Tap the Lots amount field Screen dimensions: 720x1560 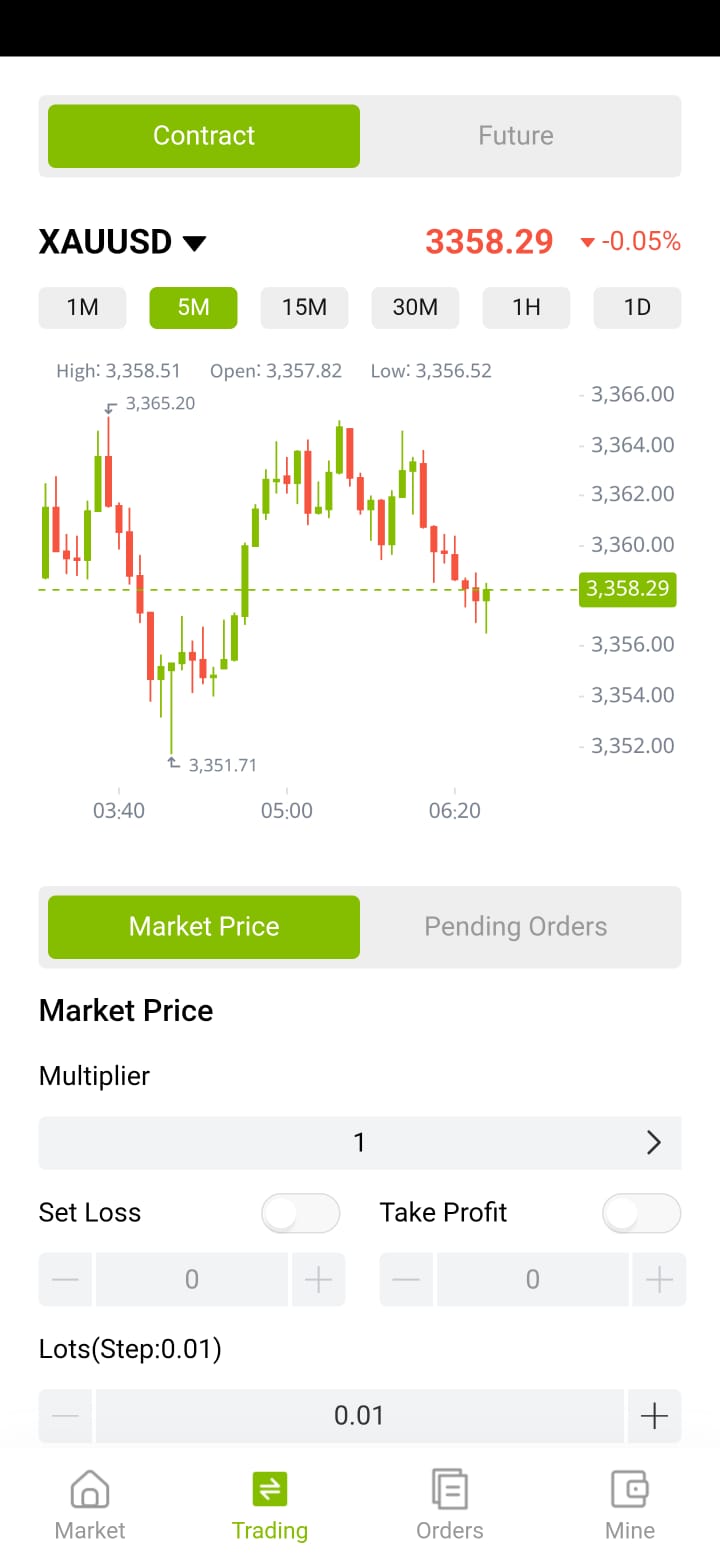[359, 1416]
